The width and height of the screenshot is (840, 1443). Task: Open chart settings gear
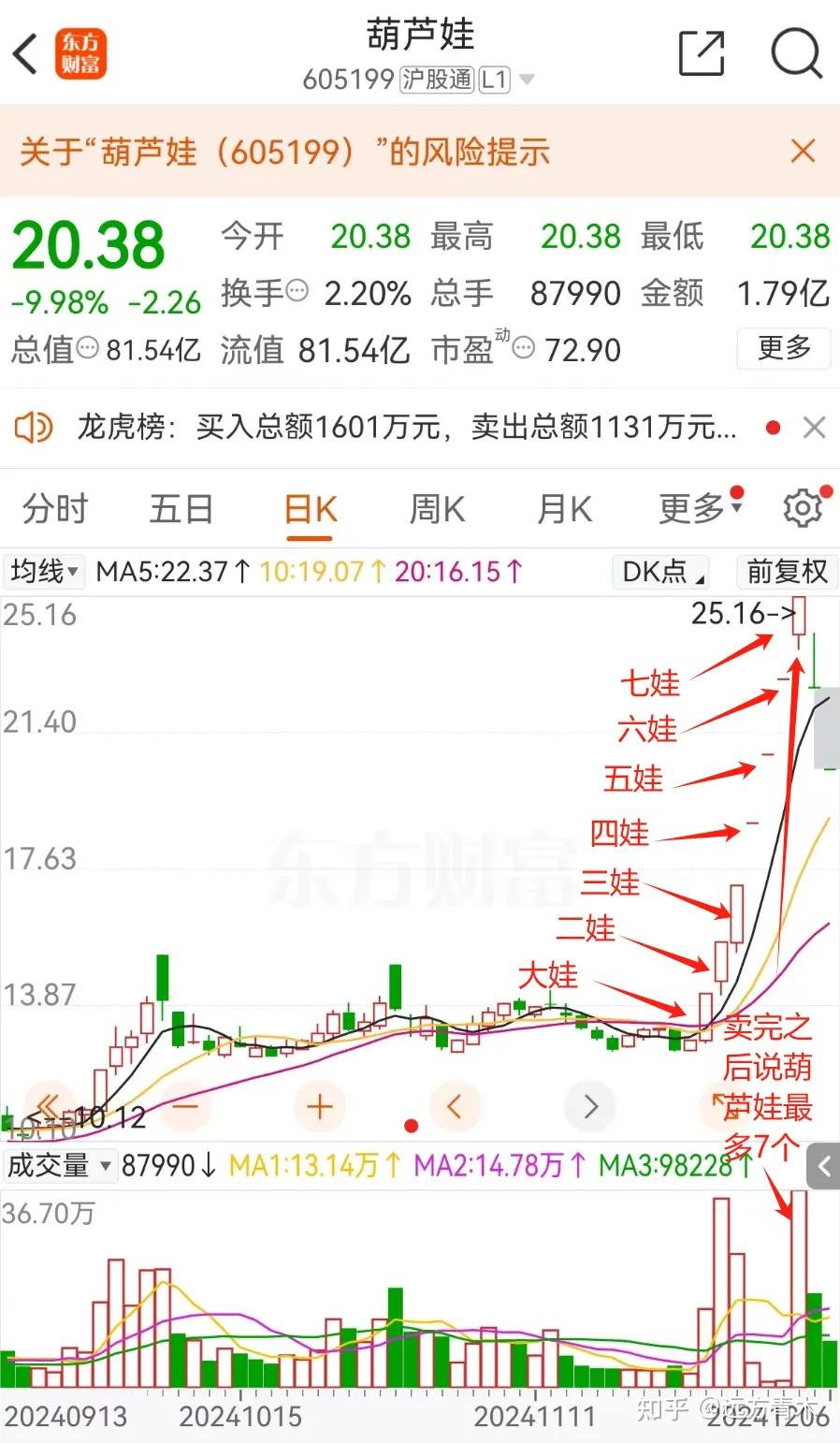[803, 508]
